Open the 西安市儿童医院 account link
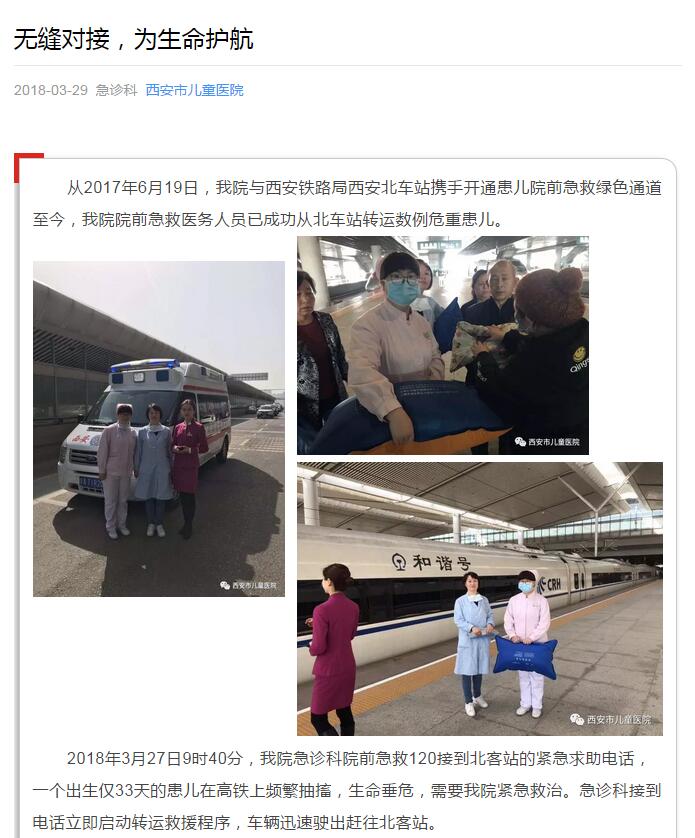 194,90
